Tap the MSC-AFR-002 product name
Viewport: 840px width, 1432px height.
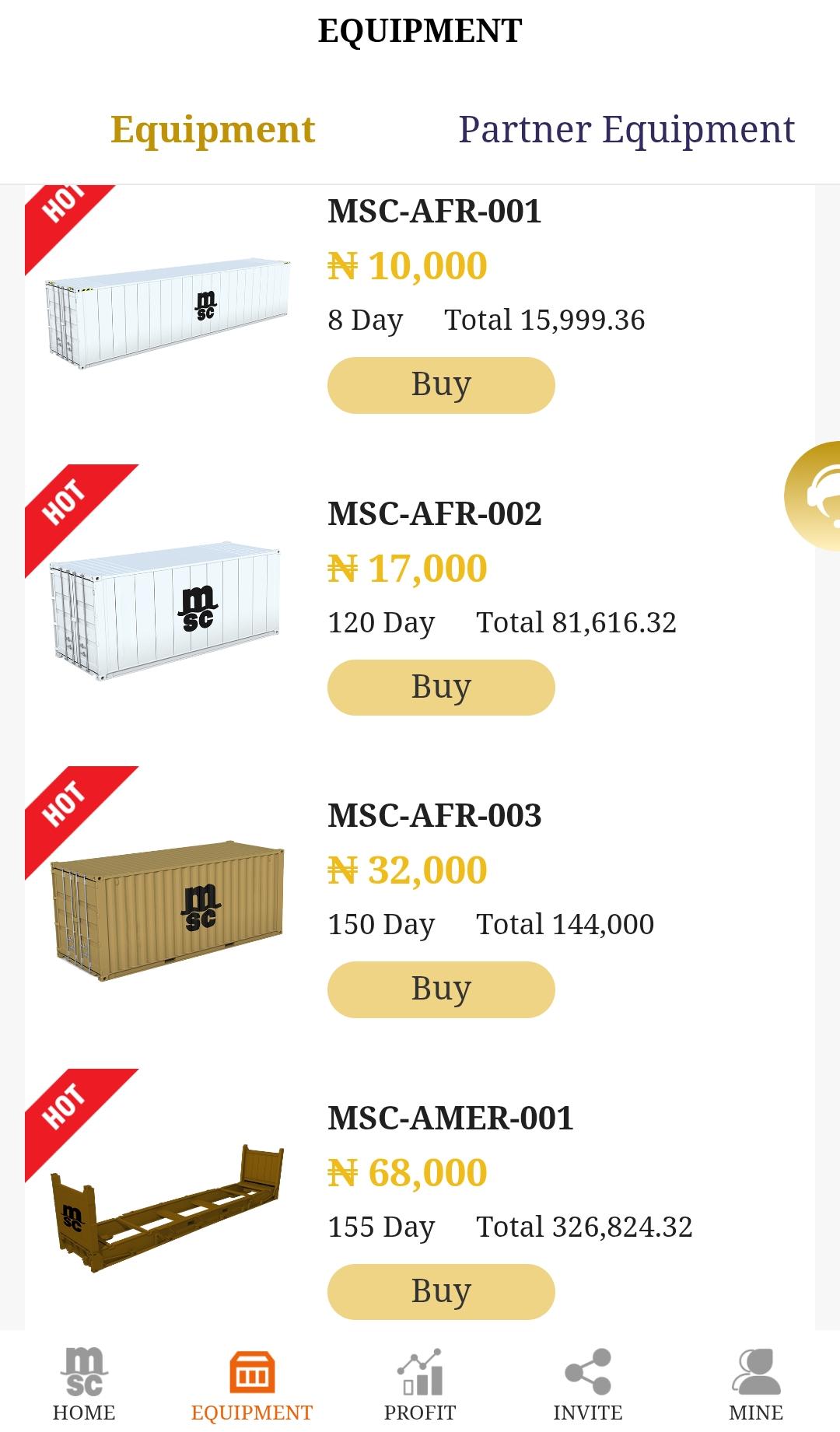click(436, 513)
